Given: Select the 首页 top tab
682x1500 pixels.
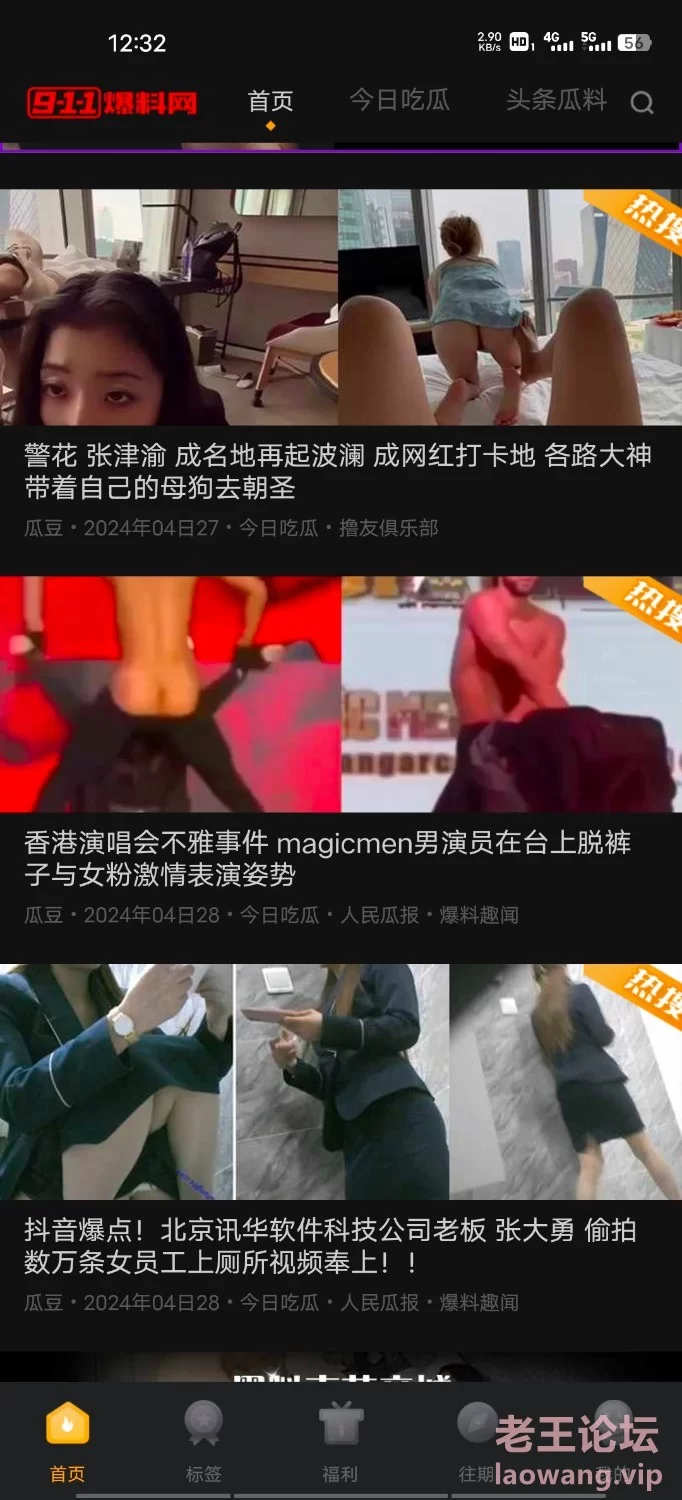Looking at the screenshot, I should click(270, 101).
